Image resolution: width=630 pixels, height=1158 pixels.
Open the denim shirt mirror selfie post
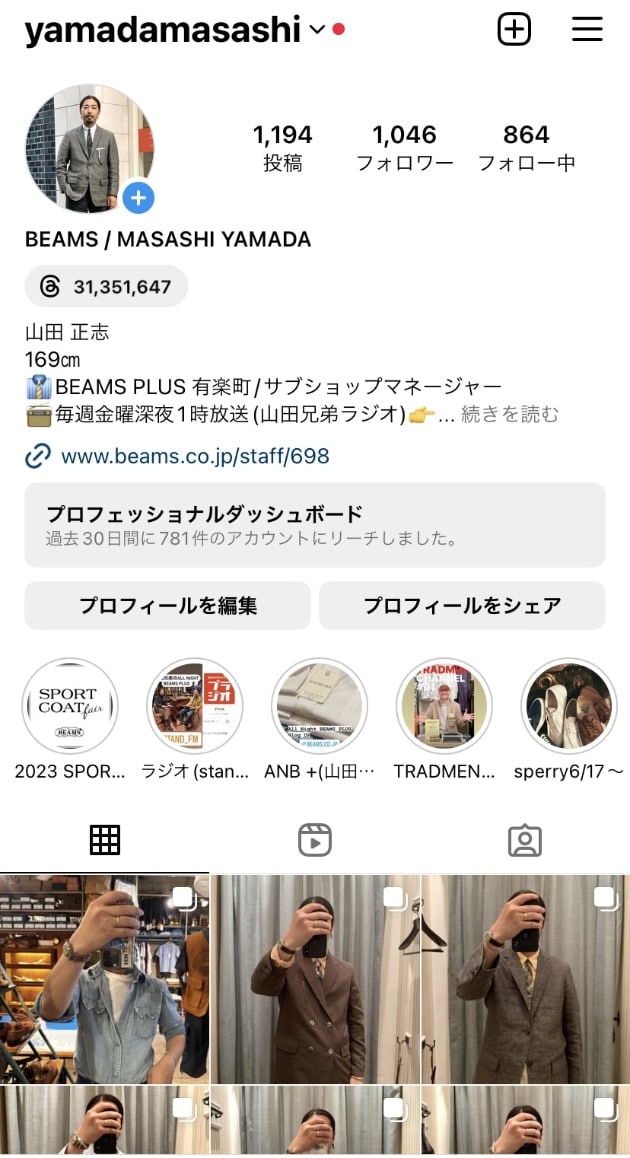104,978
